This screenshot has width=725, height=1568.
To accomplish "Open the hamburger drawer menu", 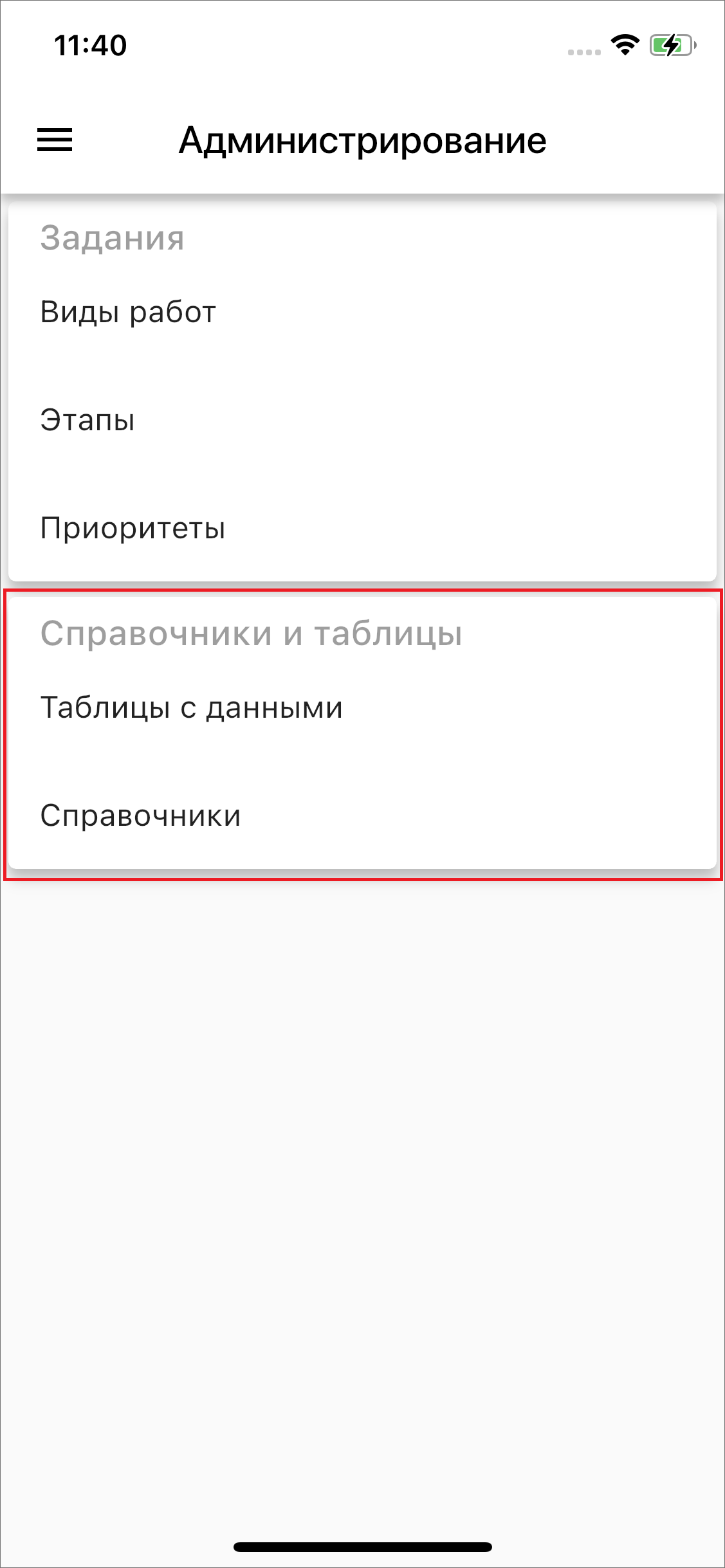I will [55, 140].
